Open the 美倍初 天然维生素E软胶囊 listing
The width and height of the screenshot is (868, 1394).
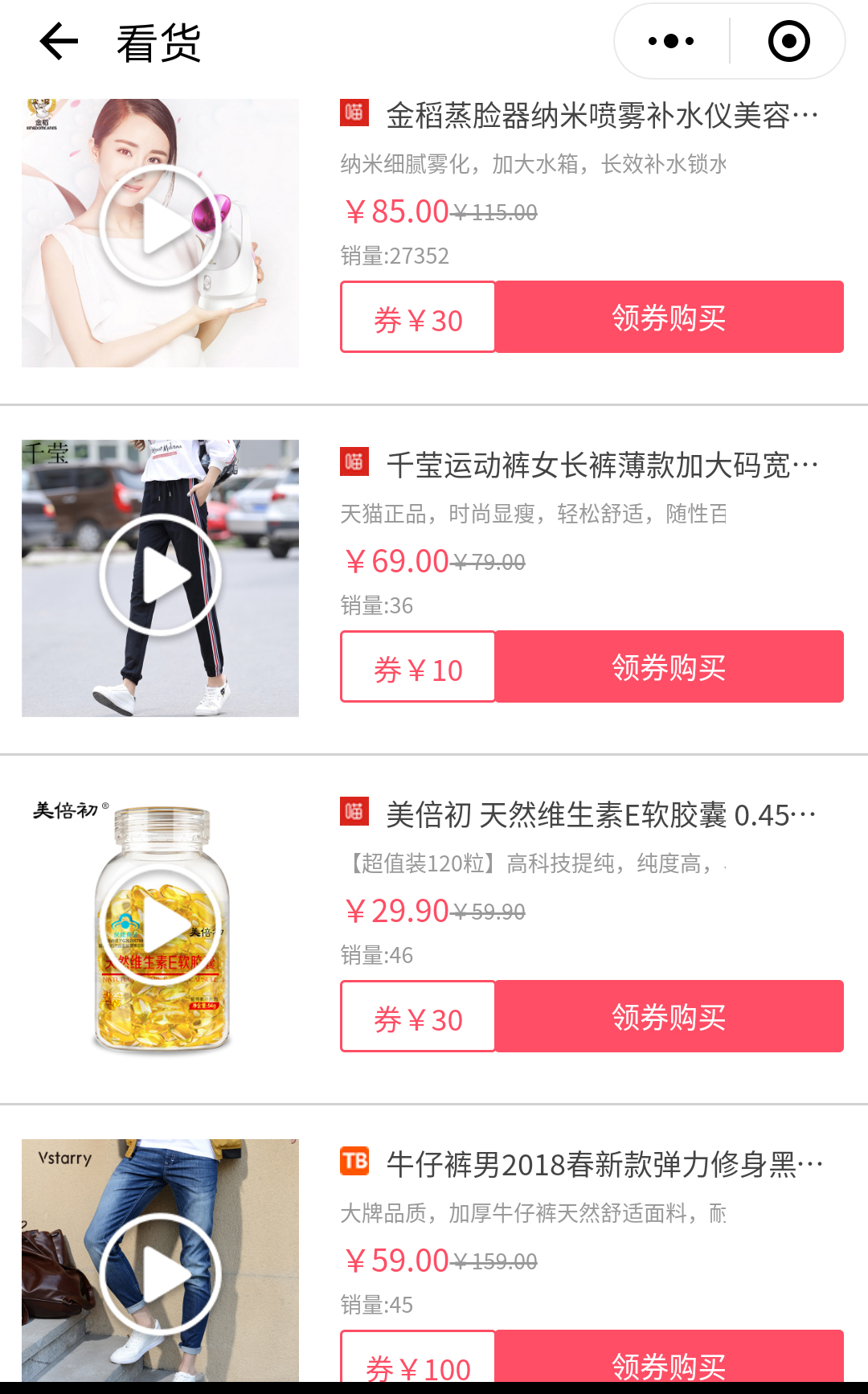601,815
